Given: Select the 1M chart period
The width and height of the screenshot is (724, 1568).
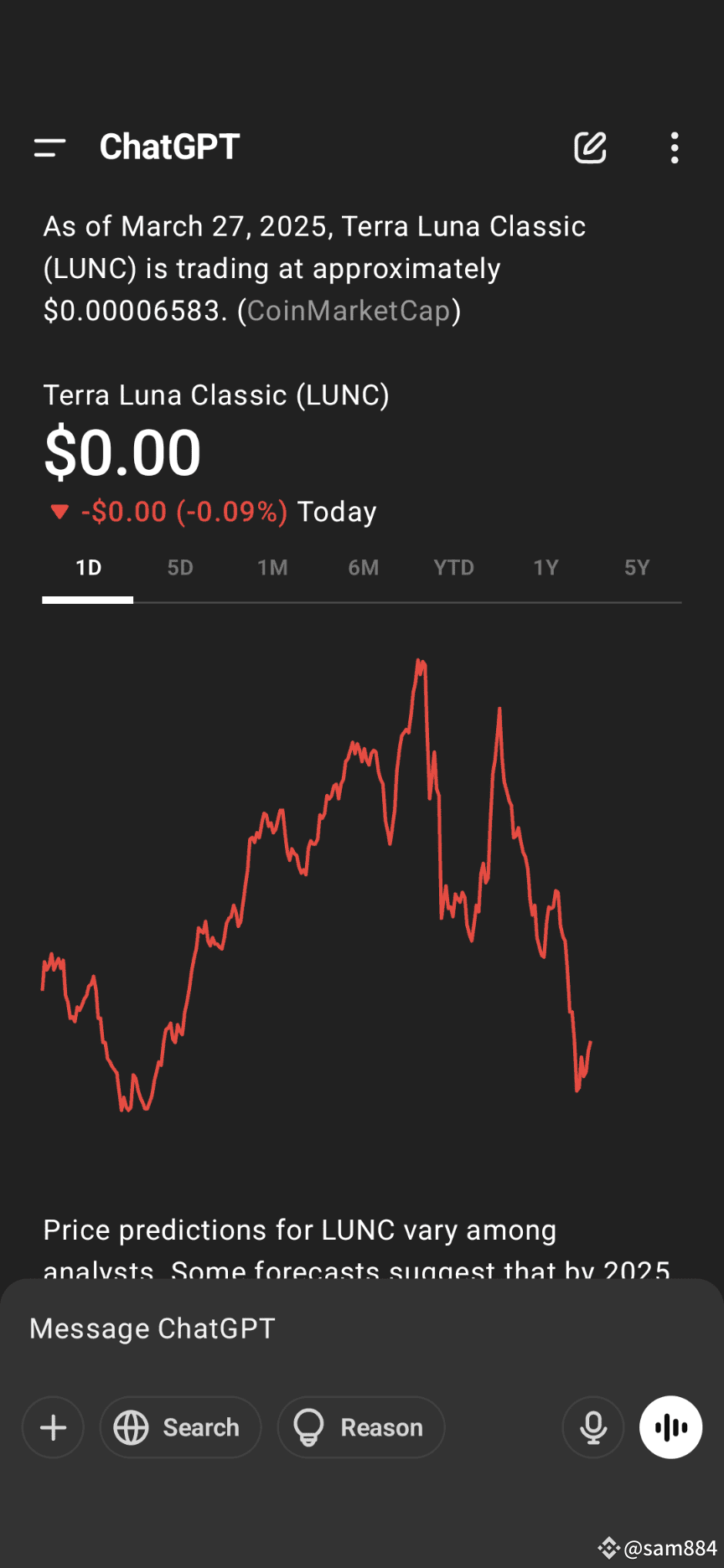Looking at the screenshot, I should click(x=272, y=567).
